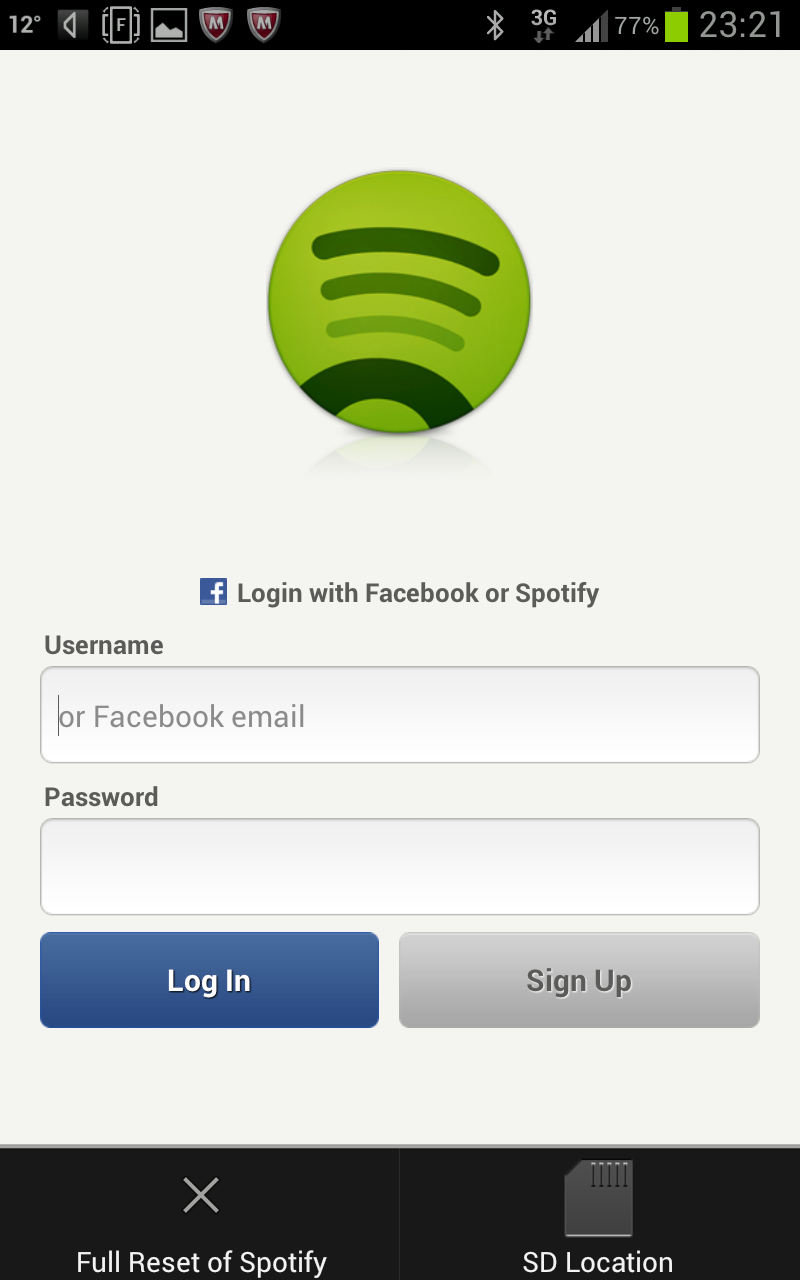Tap the Username input field
This screenshot has height=1280, width=800.
400,715
